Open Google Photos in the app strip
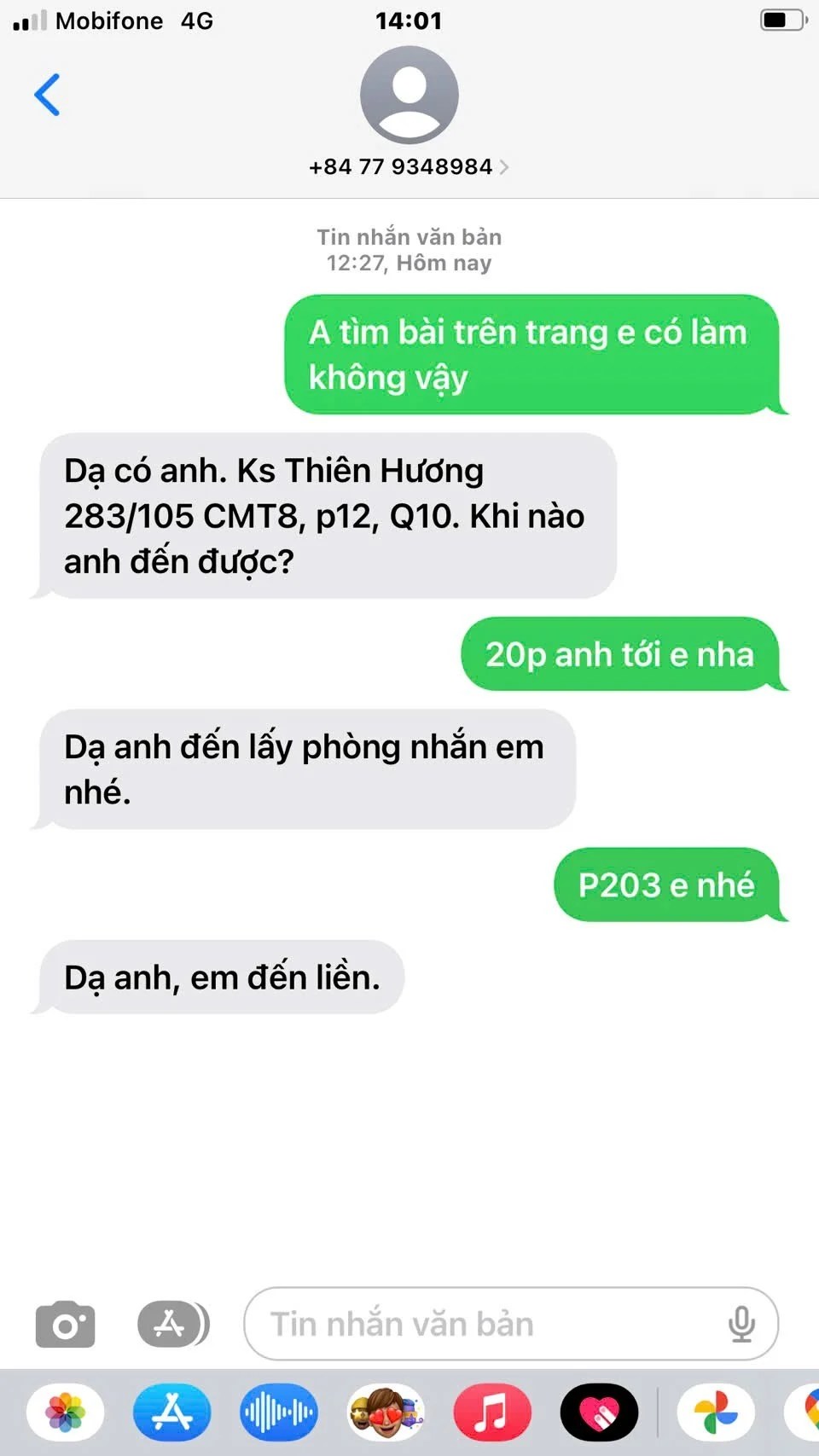Screen dimensions: 819x1456 pyautogui.click(x=716, y=1413)
